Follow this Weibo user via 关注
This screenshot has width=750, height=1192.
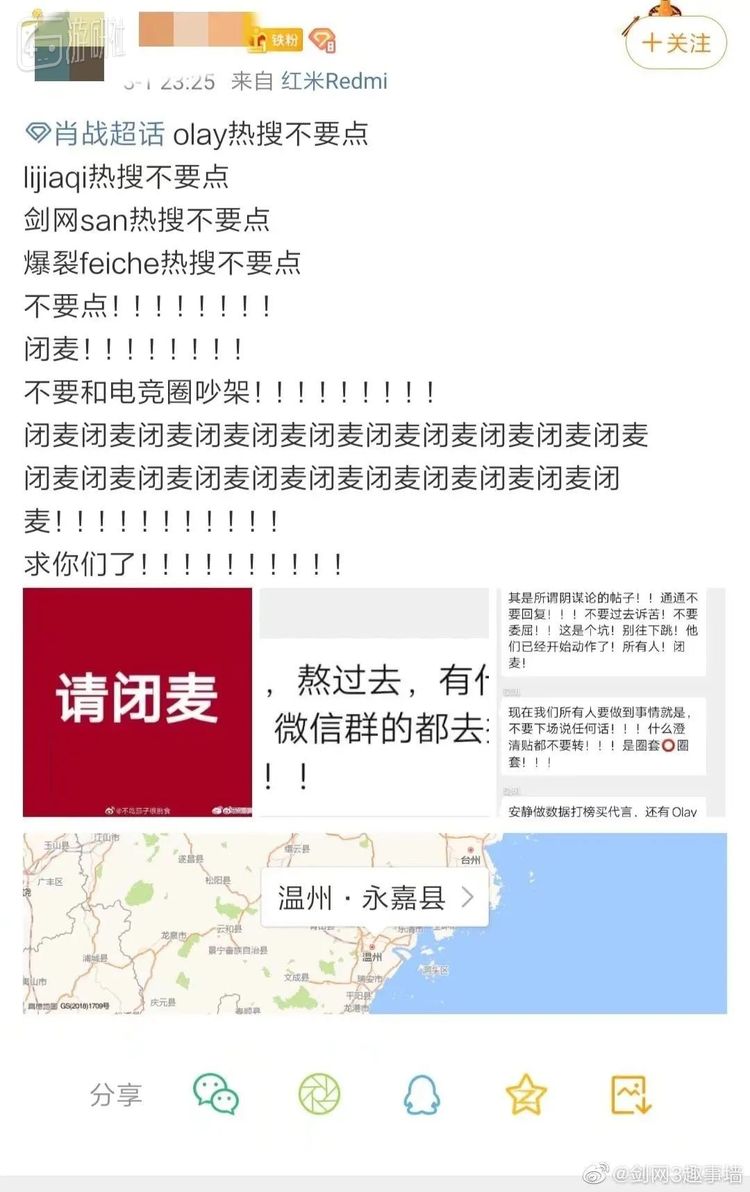(676, 43)
